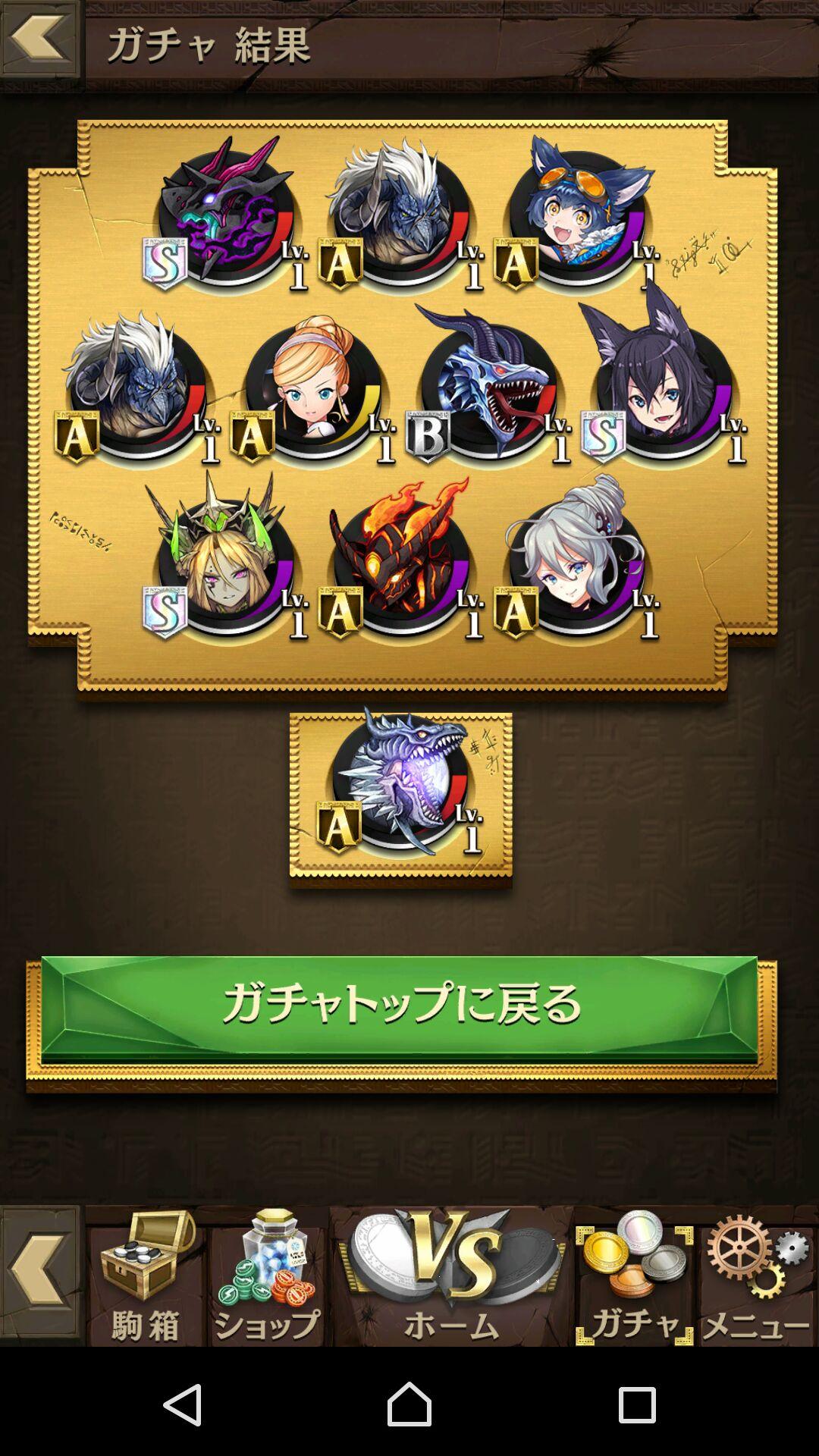This screenshot has height=1456, width=819.
Task: Switch to the ガチャ tab
Action: [634, 1277]
